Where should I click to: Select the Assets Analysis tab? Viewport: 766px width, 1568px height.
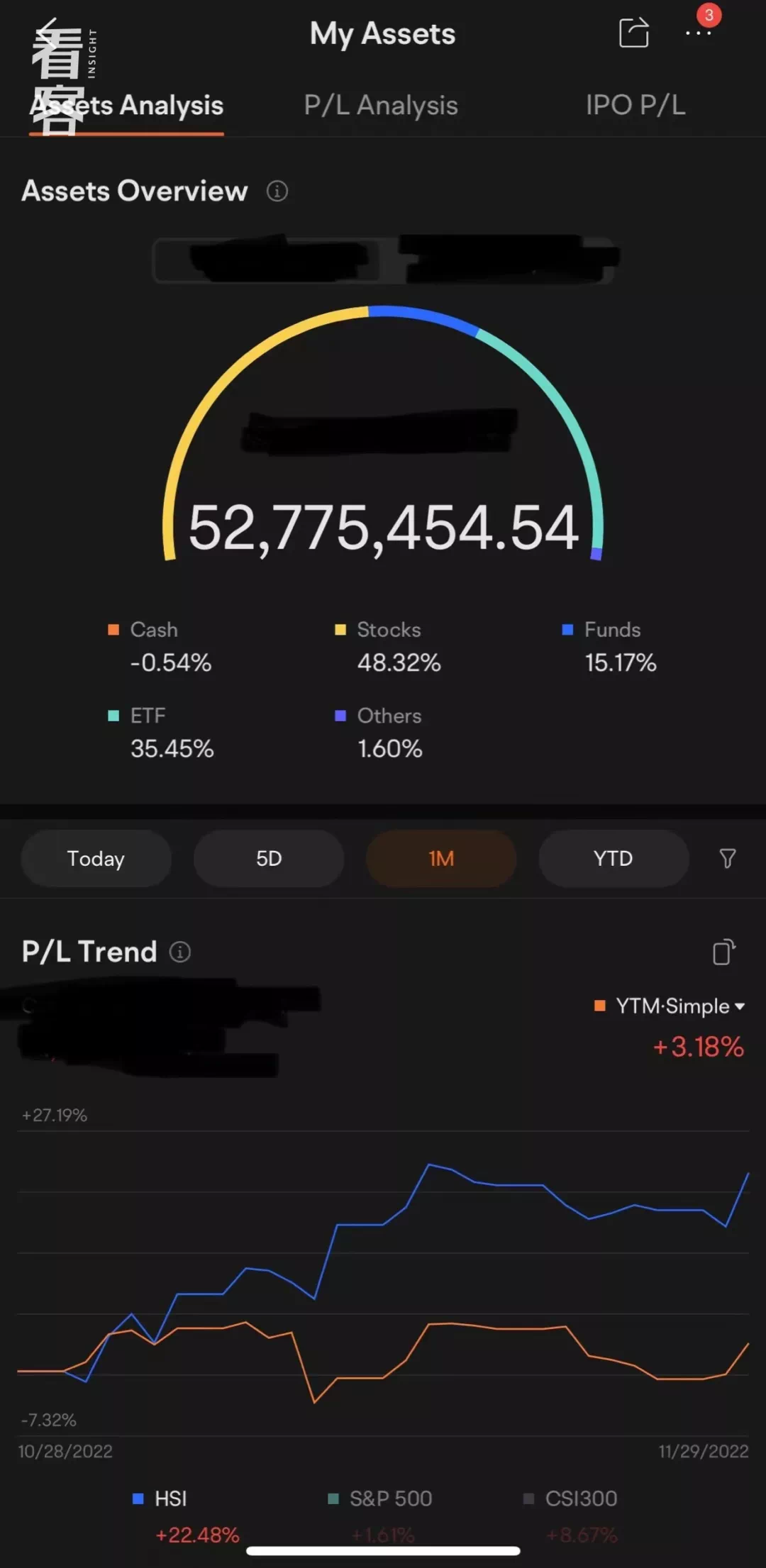126,105
